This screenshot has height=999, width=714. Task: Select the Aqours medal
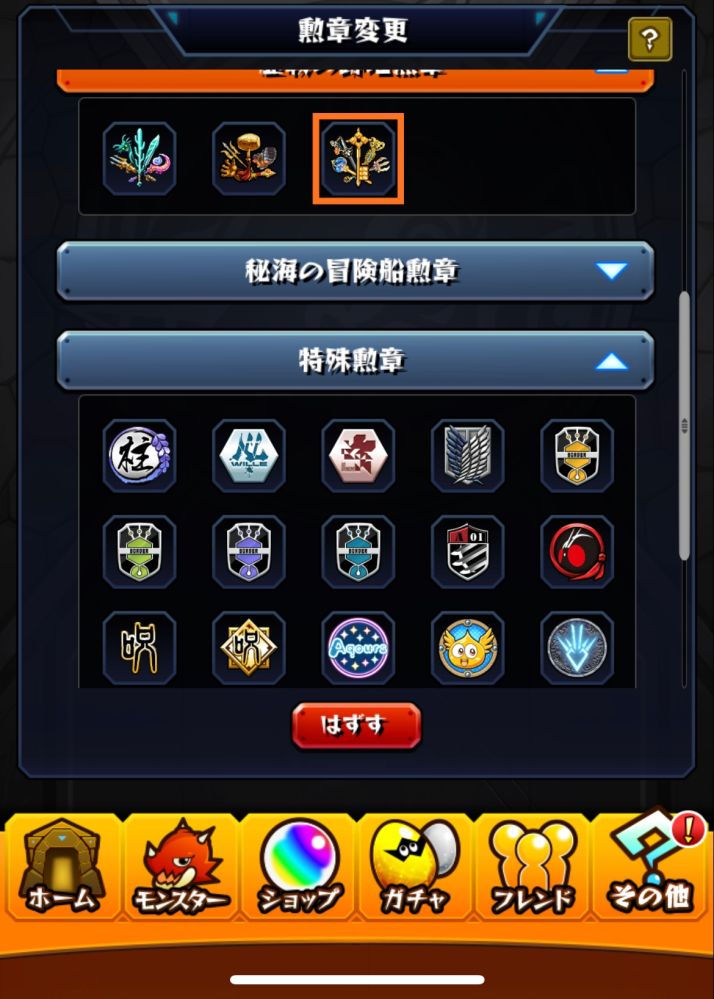pyautogui.click(x=358, y=648)
